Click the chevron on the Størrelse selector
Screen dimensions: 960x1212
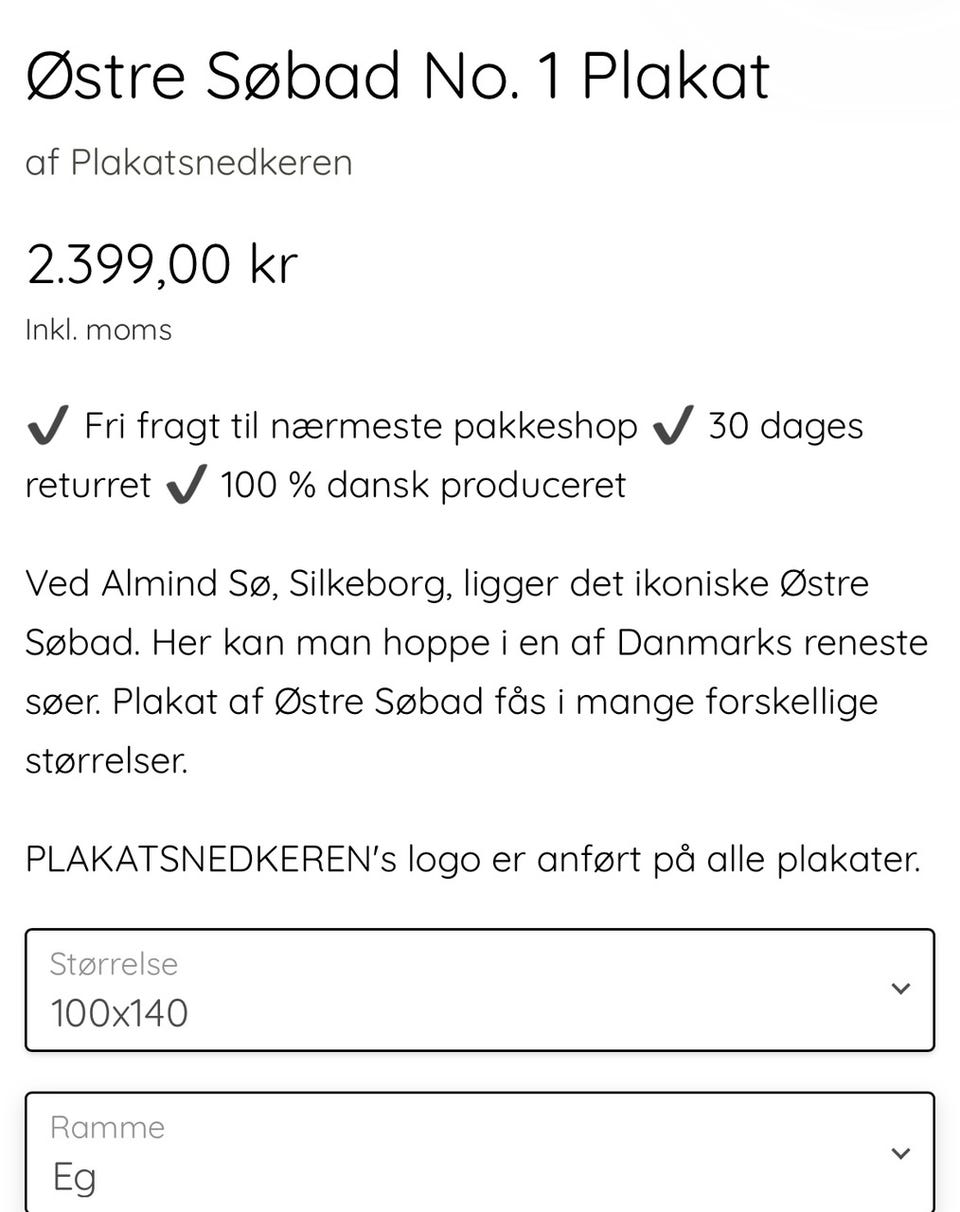tap(899, 989)
